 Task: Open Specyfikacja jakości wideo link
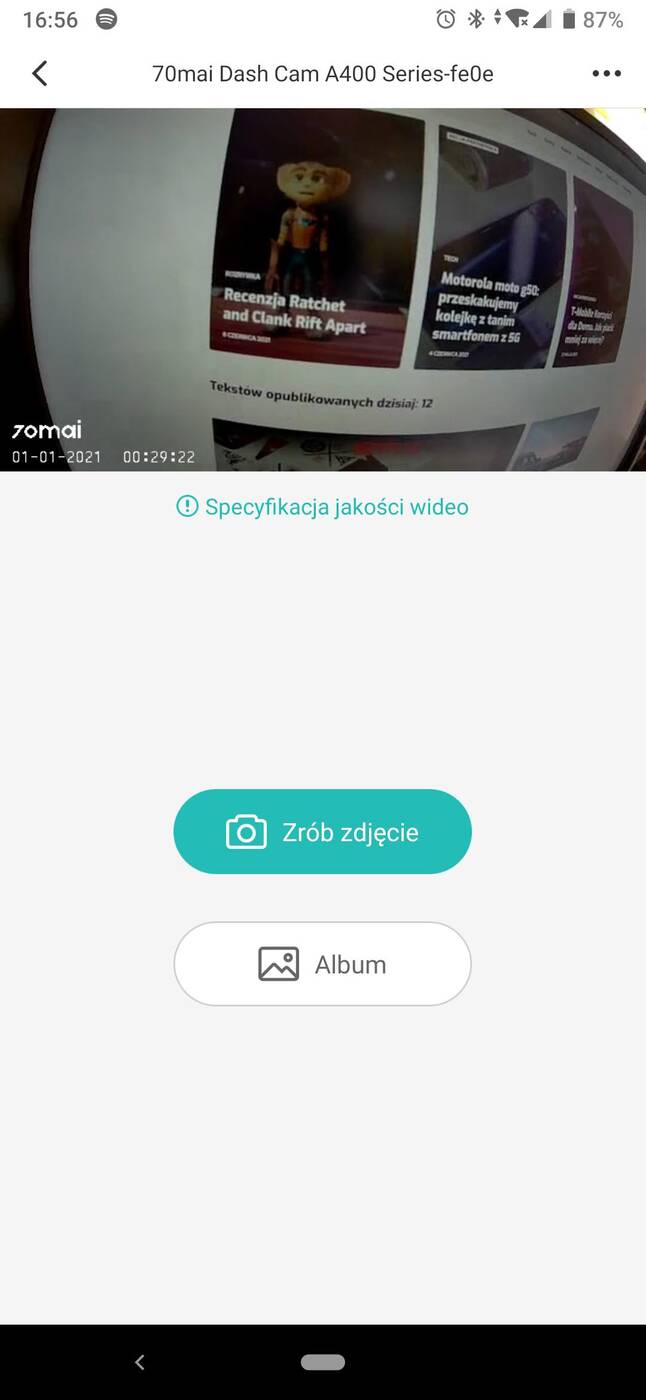click(x=322, y=507)
